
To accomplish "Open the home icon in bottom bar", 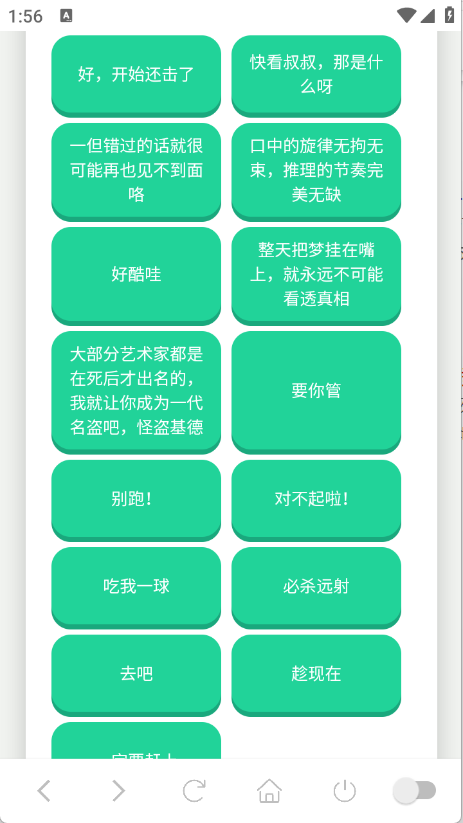I will (269, 790).
